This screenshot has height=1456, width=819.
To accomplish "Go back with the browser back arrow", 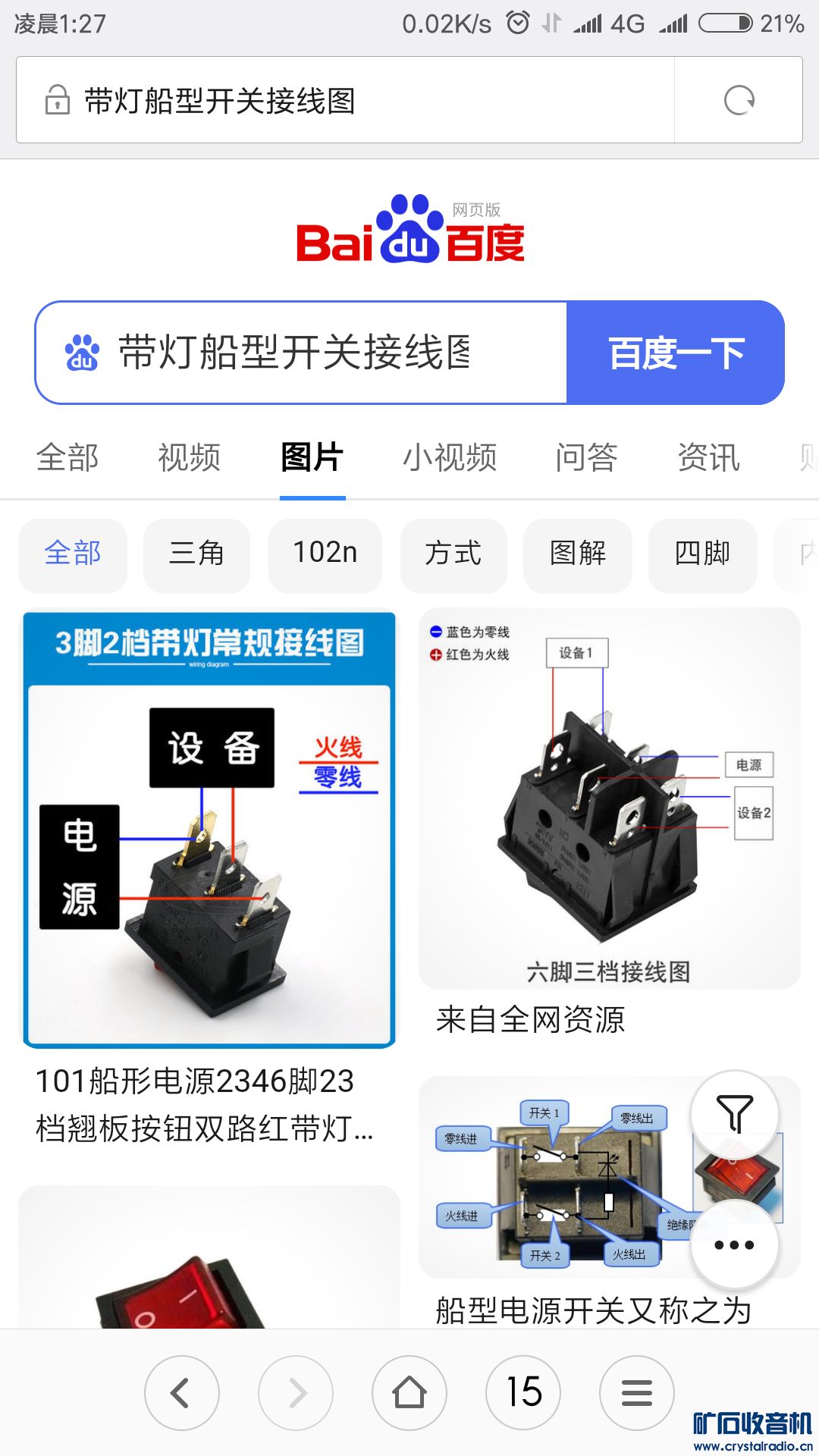I will click(x=181, y=1392).
